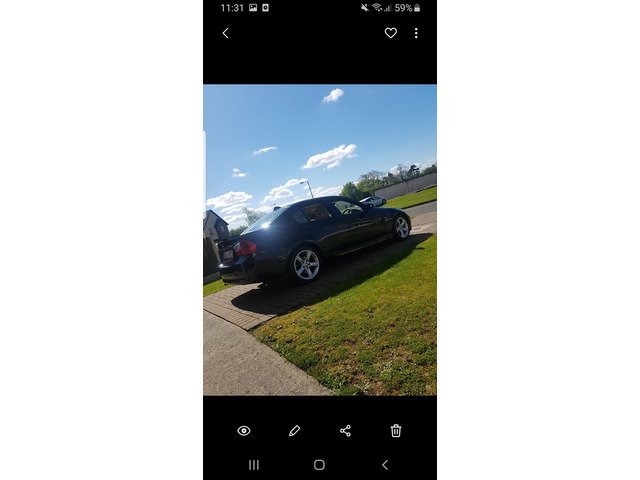Open the more options menu
This screenshot has height=480, width=640.
point(416,33)
